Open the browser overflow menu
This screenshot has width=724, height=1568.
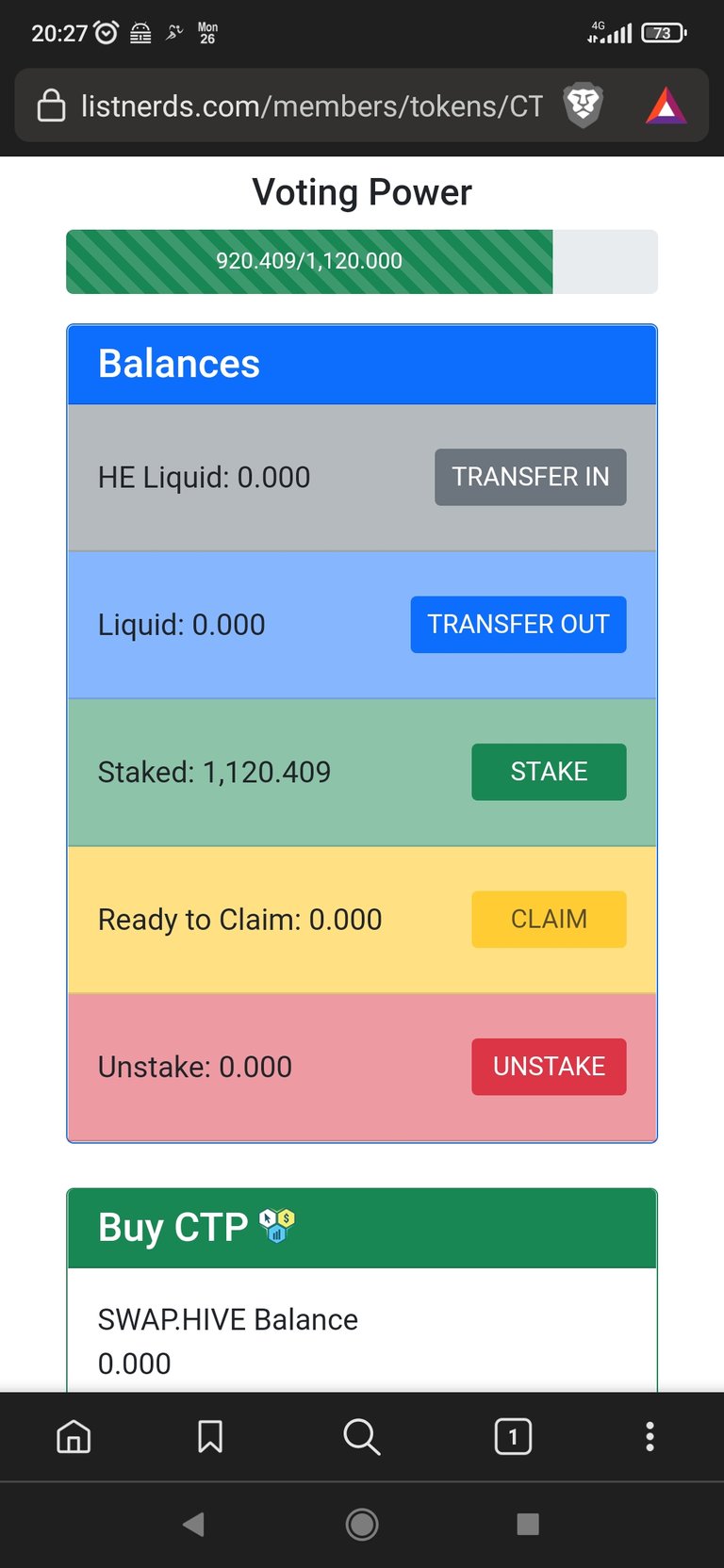click(x=650, y=1437)
